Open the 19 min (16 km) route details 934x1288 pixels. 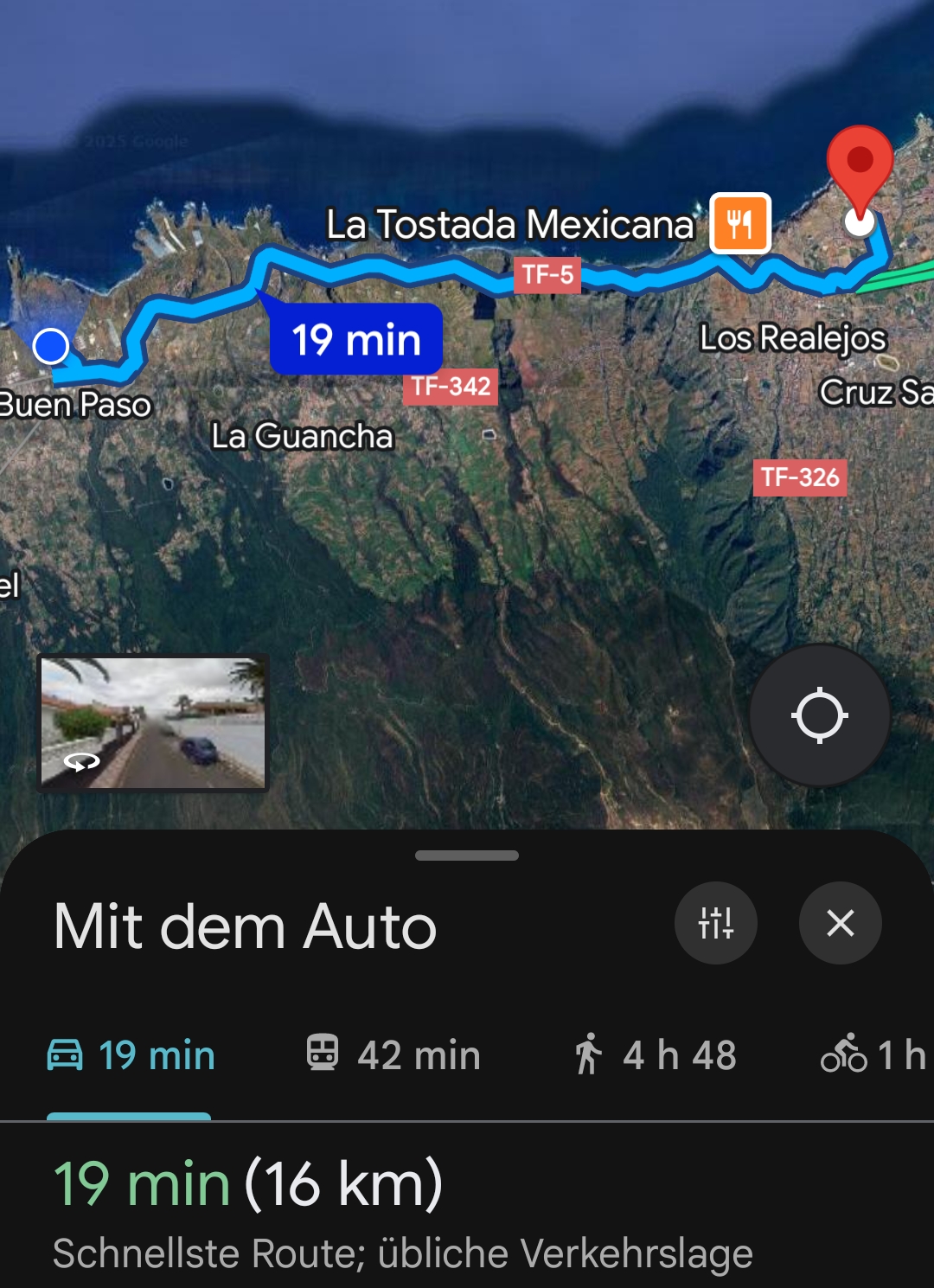(x=248, y=1184)
